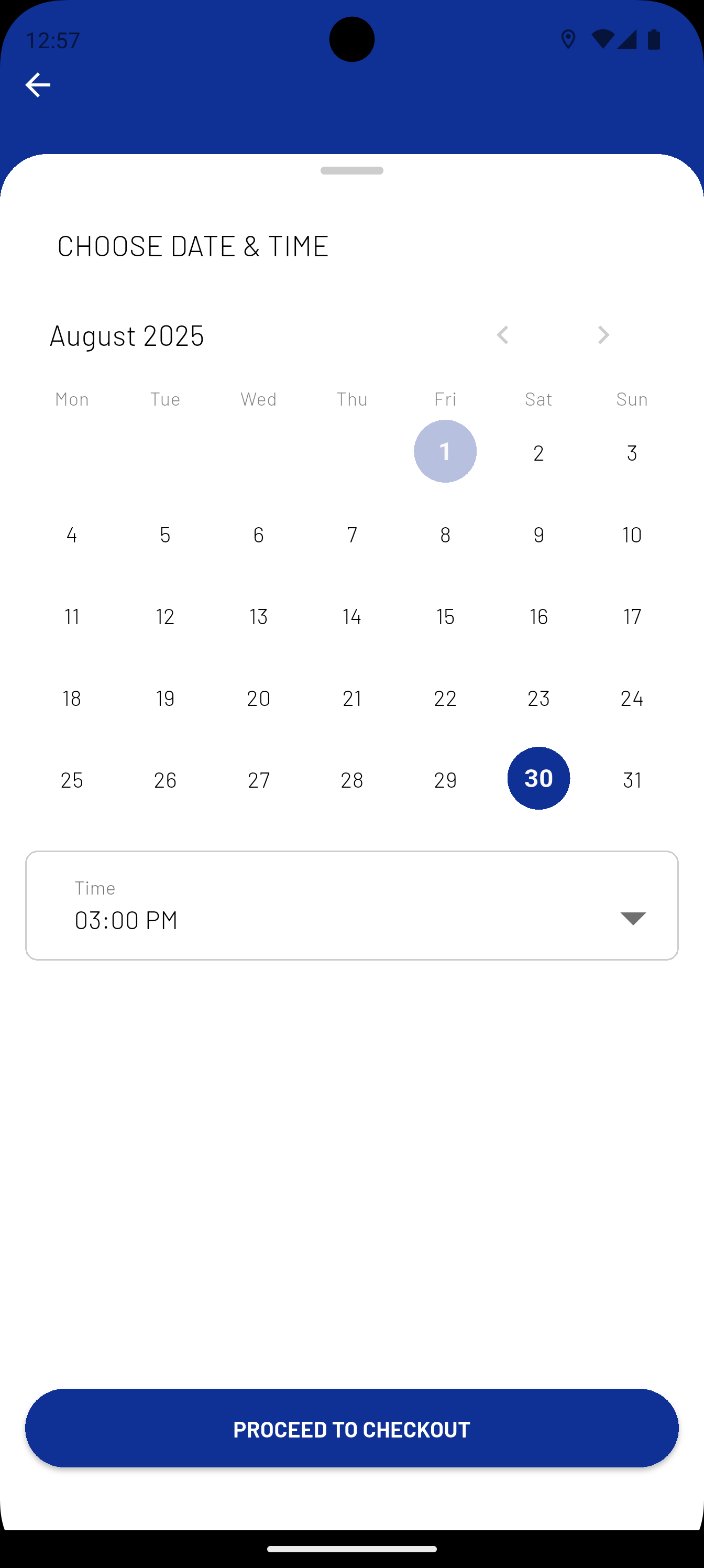Open the Time dropdown showing 03:00 PM
The image size is (704, 1568).
click(351, 906)
